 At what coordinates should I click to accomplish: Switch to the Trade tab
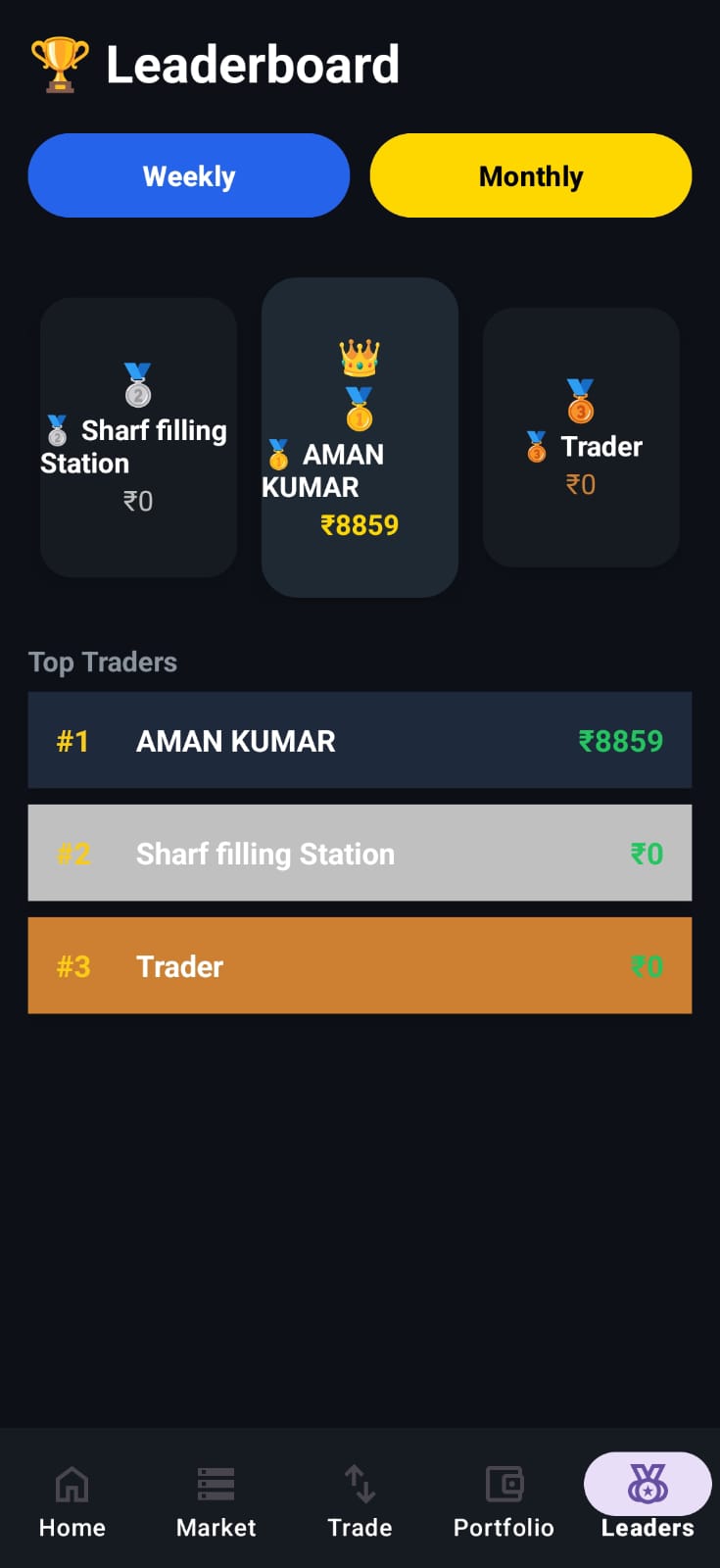360,1500
